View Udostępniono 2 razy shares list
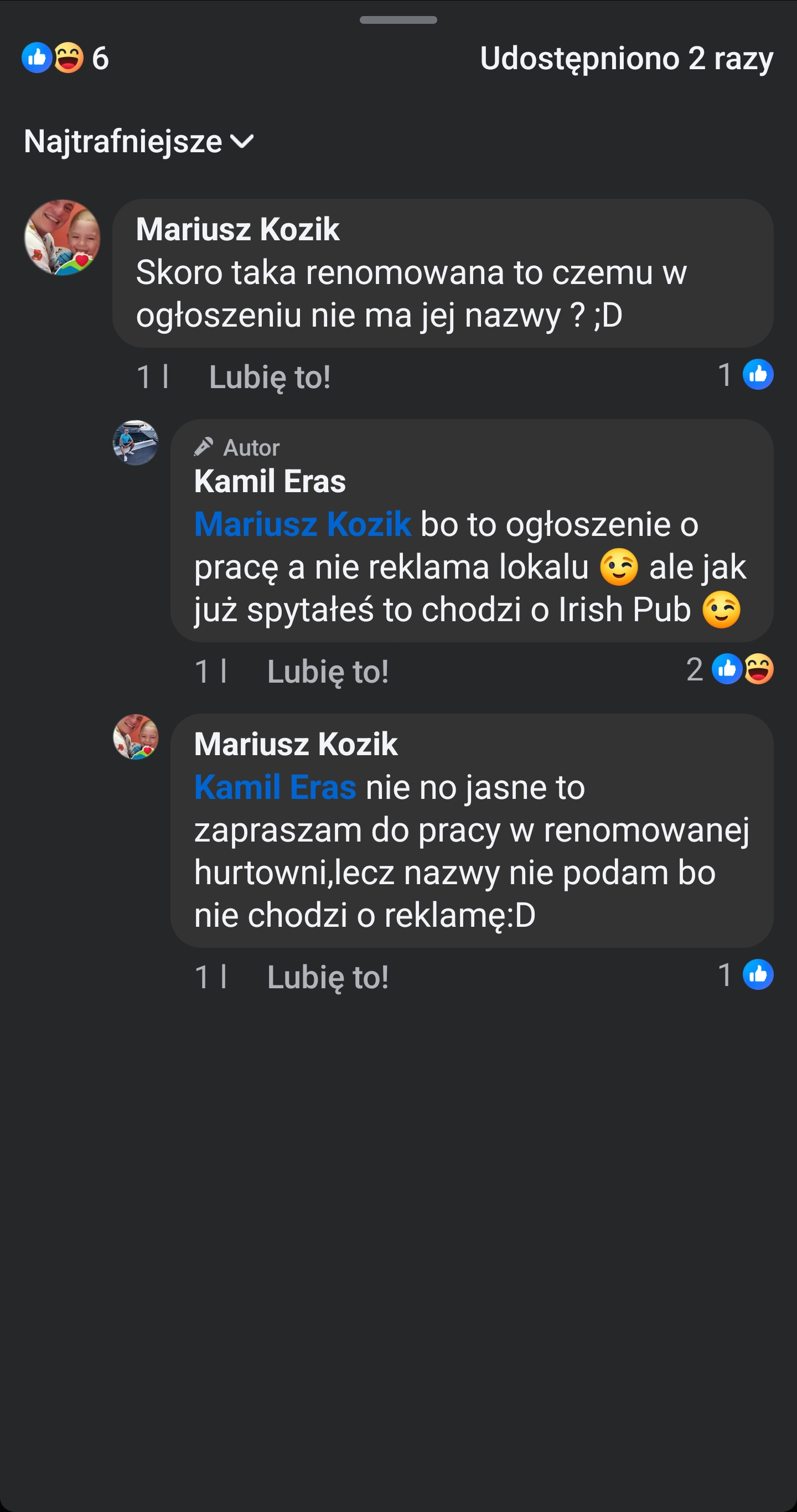The height and width of the screenshot is (1512, 797). 626,59
